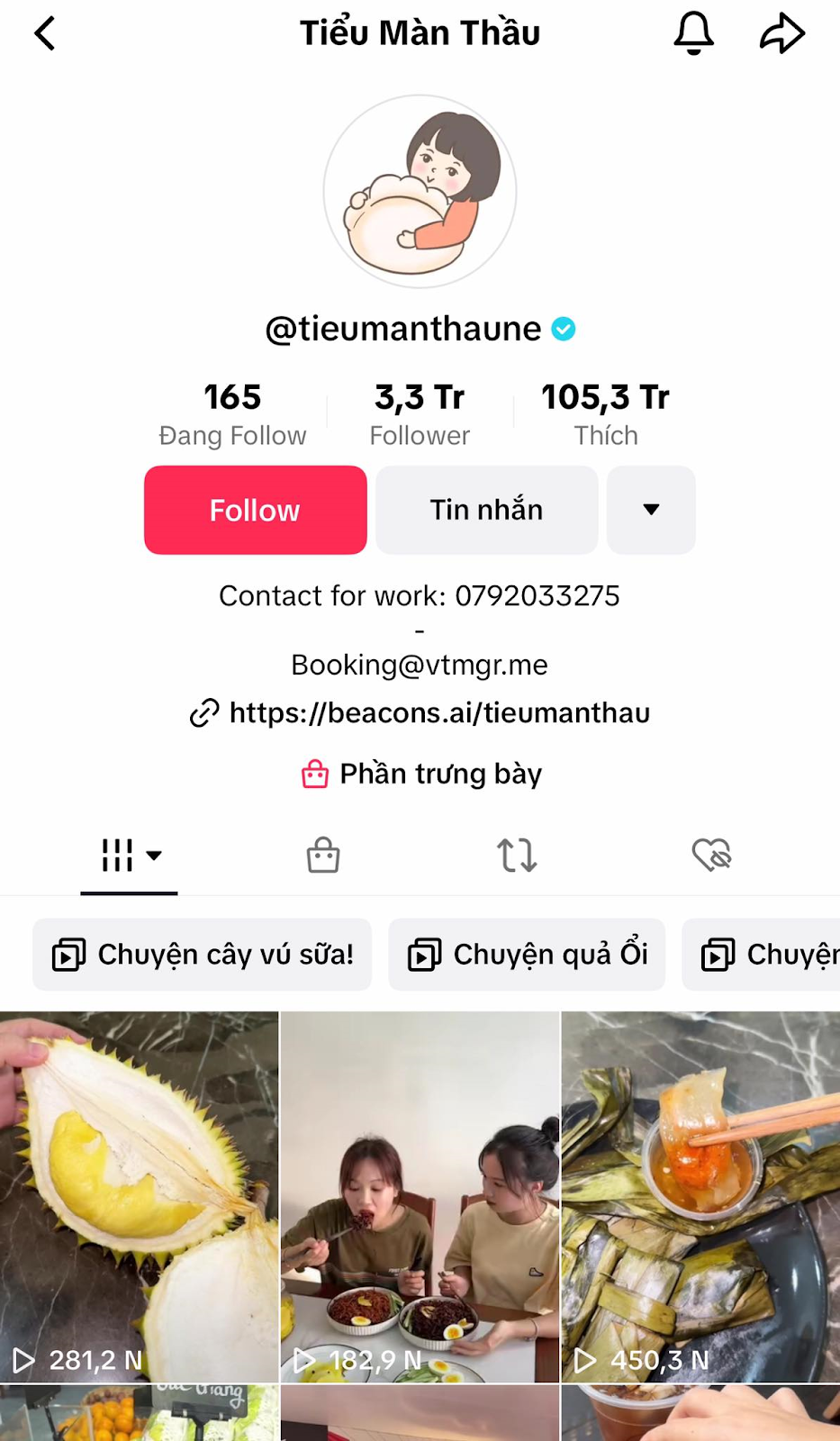Switch to the shop bag tab
Image resolution: width=840 pixels, height=1441 pixels.
click(322, 855)
